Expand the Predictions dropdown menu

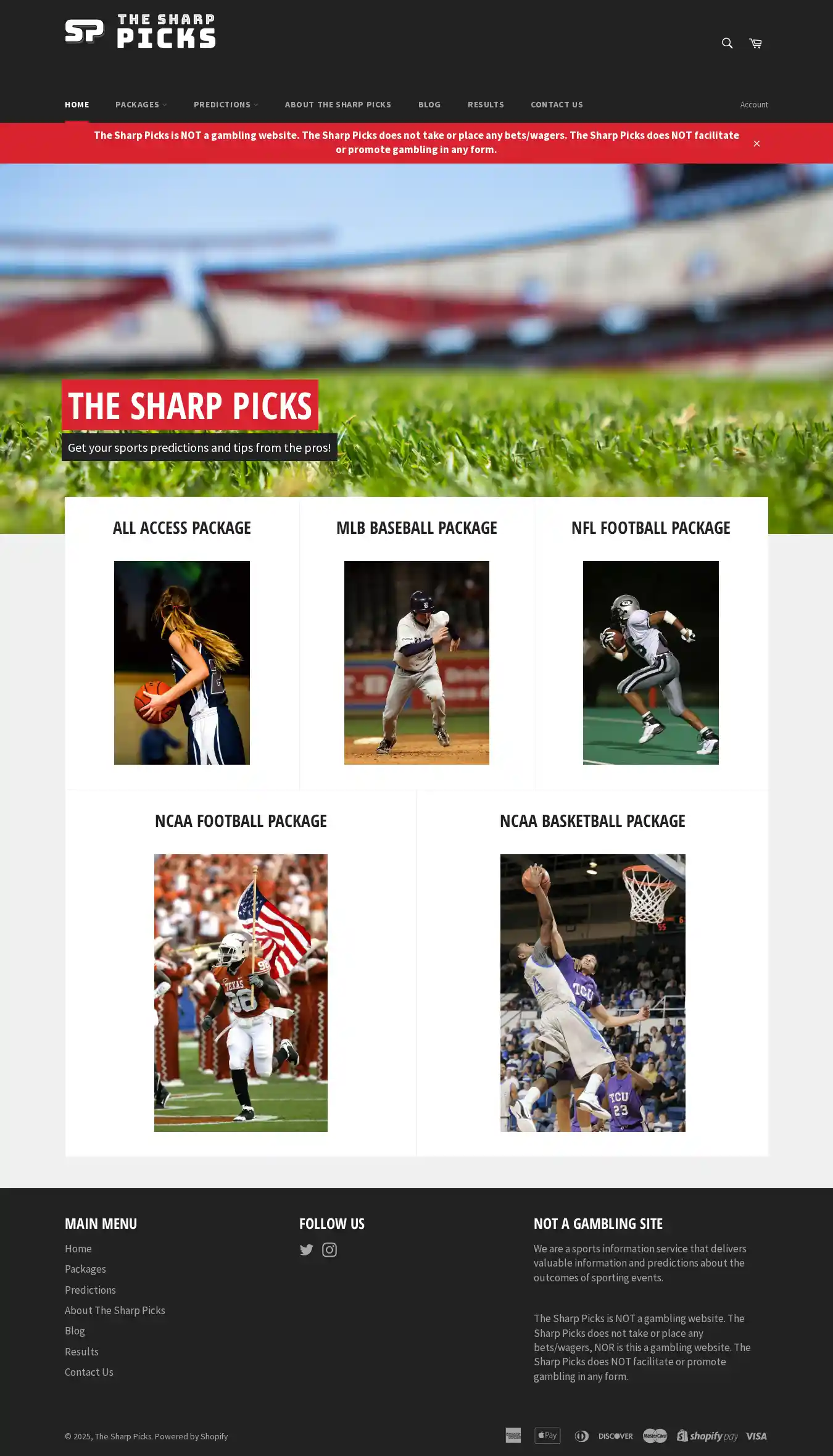coord(225,104)
